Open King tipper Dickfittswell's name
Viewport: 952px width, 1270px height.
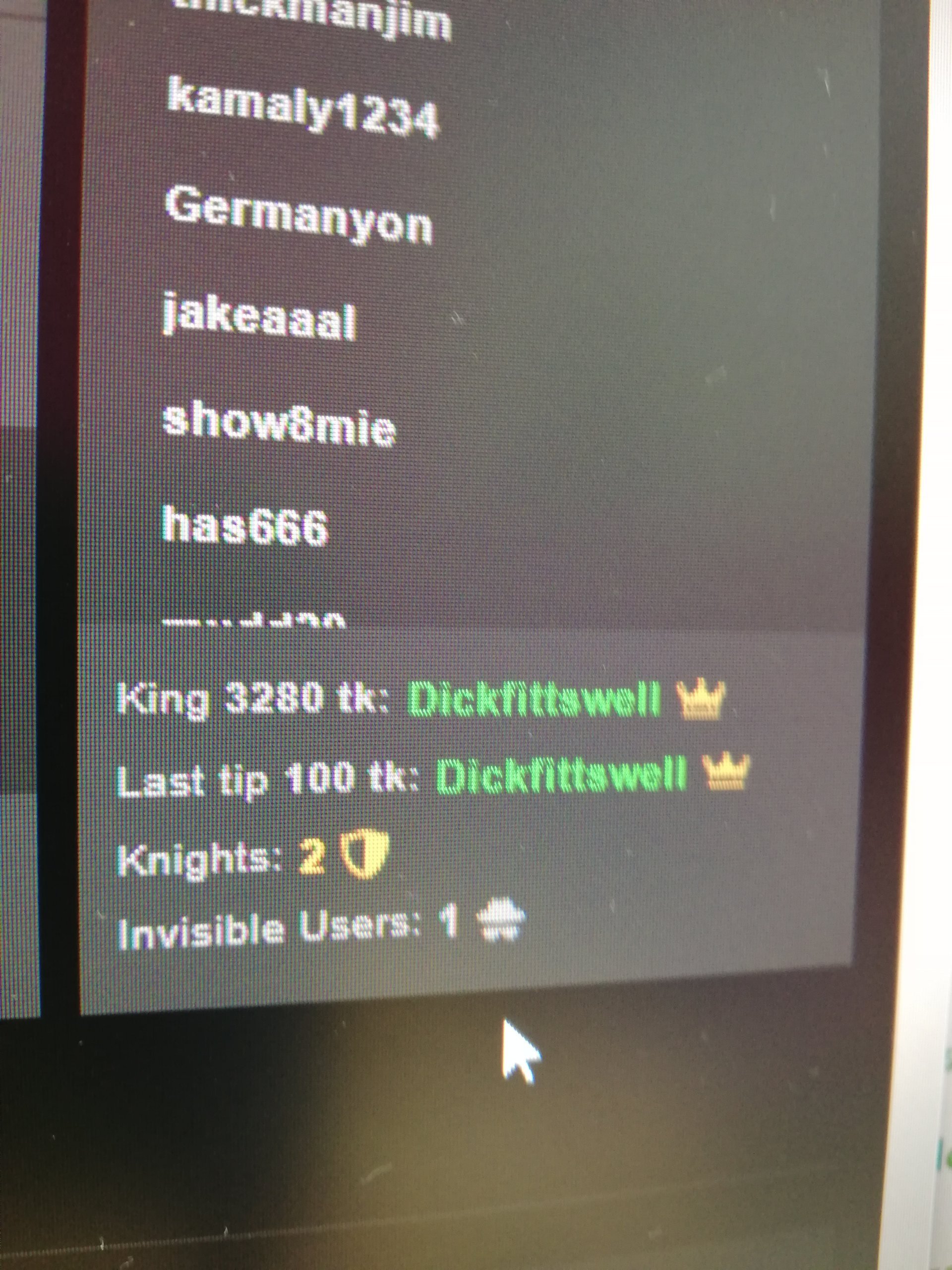pyautogui.click(x=535, y=701)
